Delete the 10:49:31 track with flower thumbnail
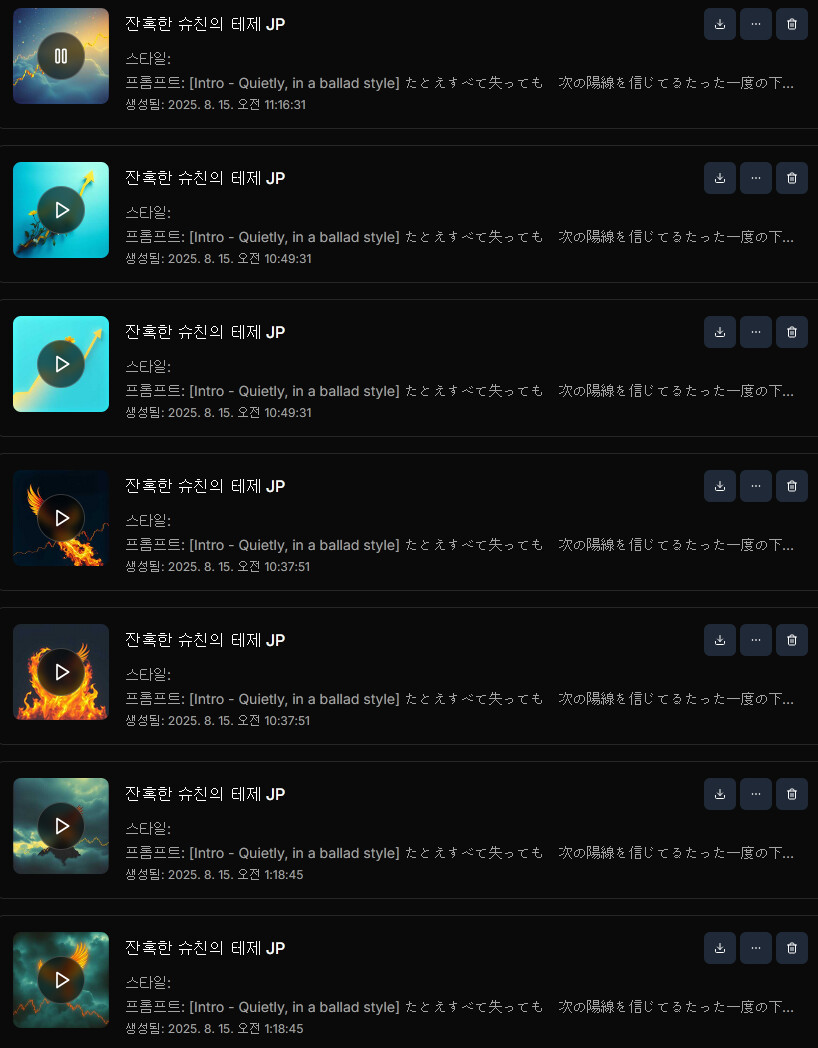The image size is (818, 1048). [792, 178]
